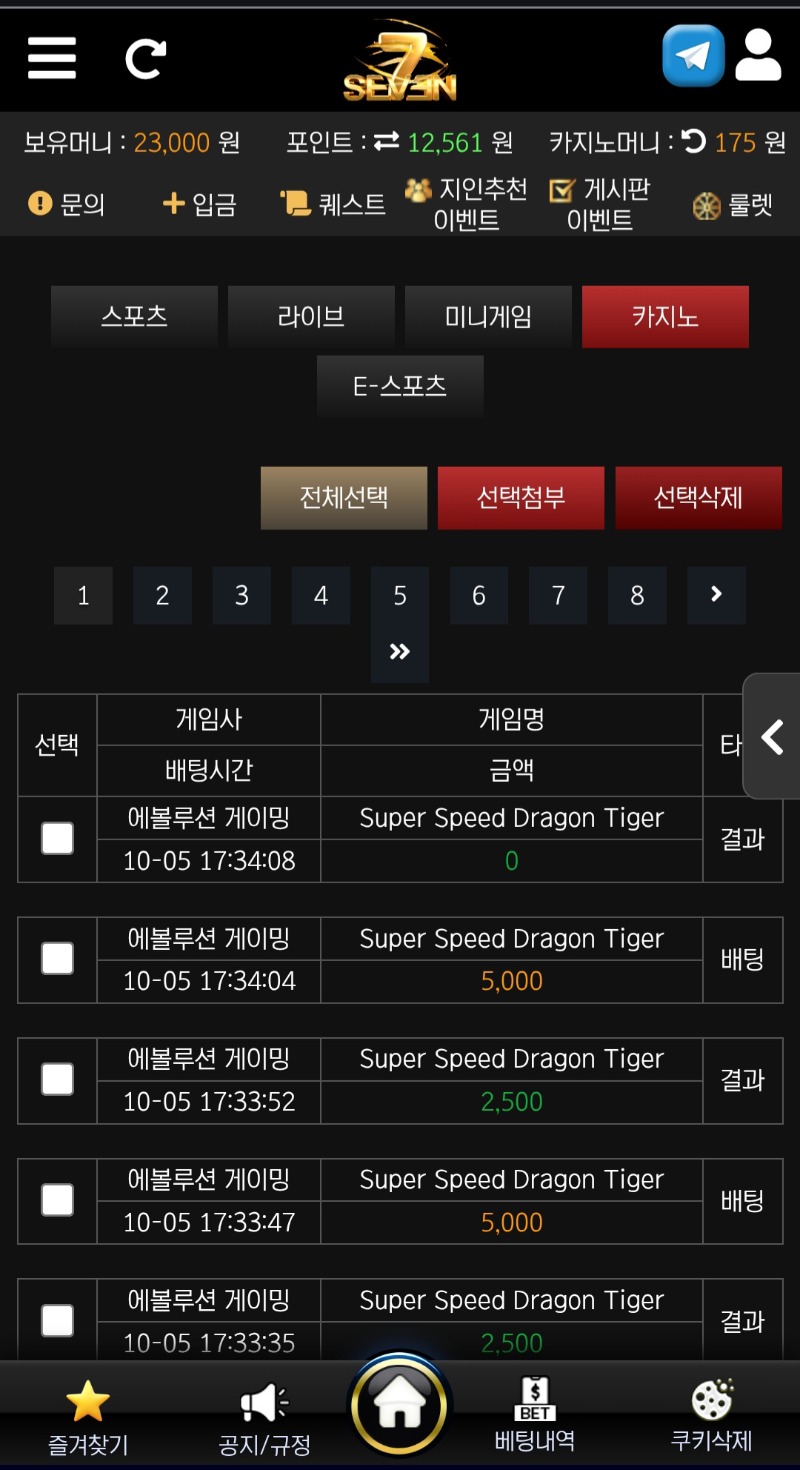Tap the 선택첨부 attach button

pyautogui.click(x=521, y=497)
